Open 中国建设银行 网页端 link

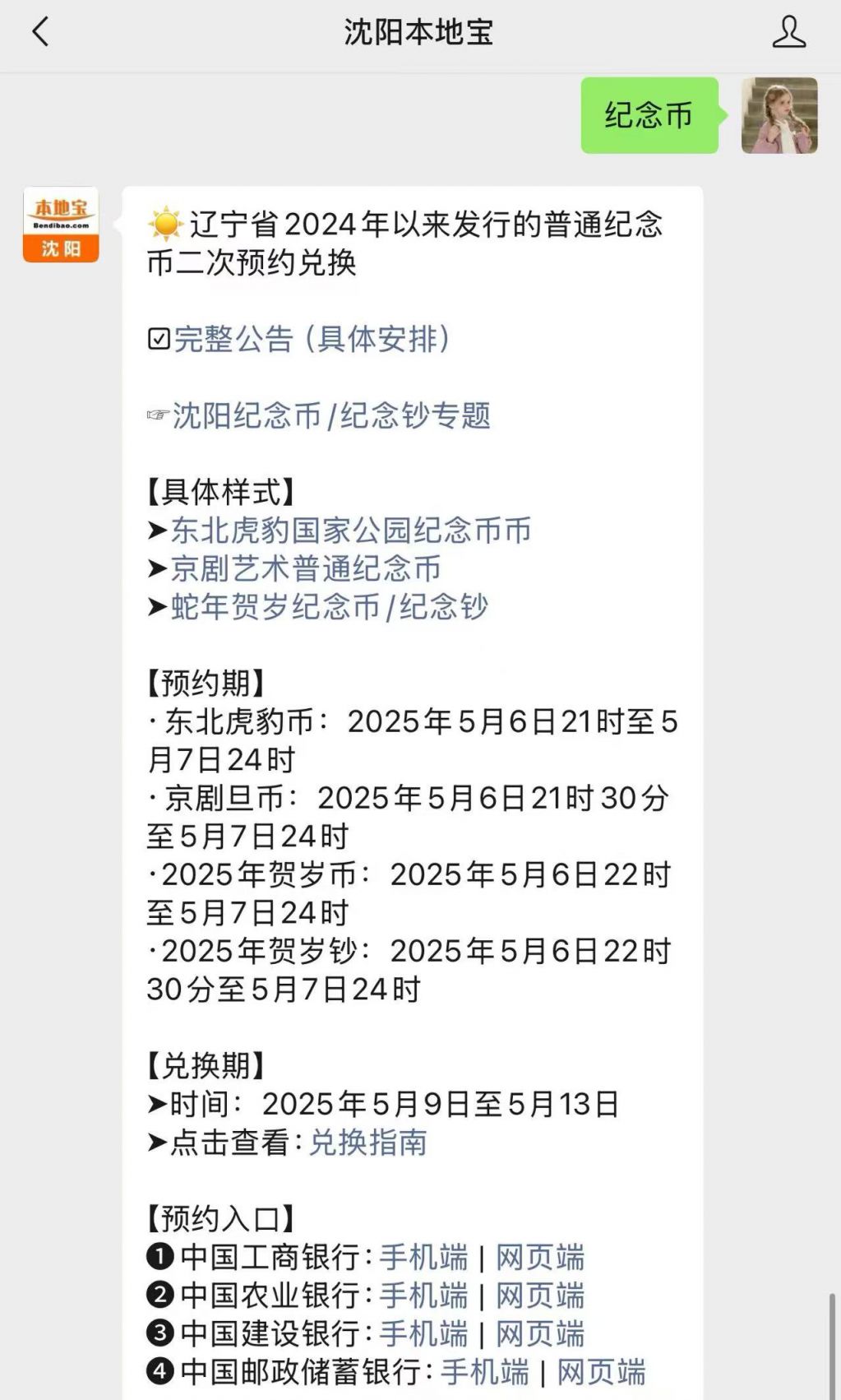click(x=540, y=1334)
